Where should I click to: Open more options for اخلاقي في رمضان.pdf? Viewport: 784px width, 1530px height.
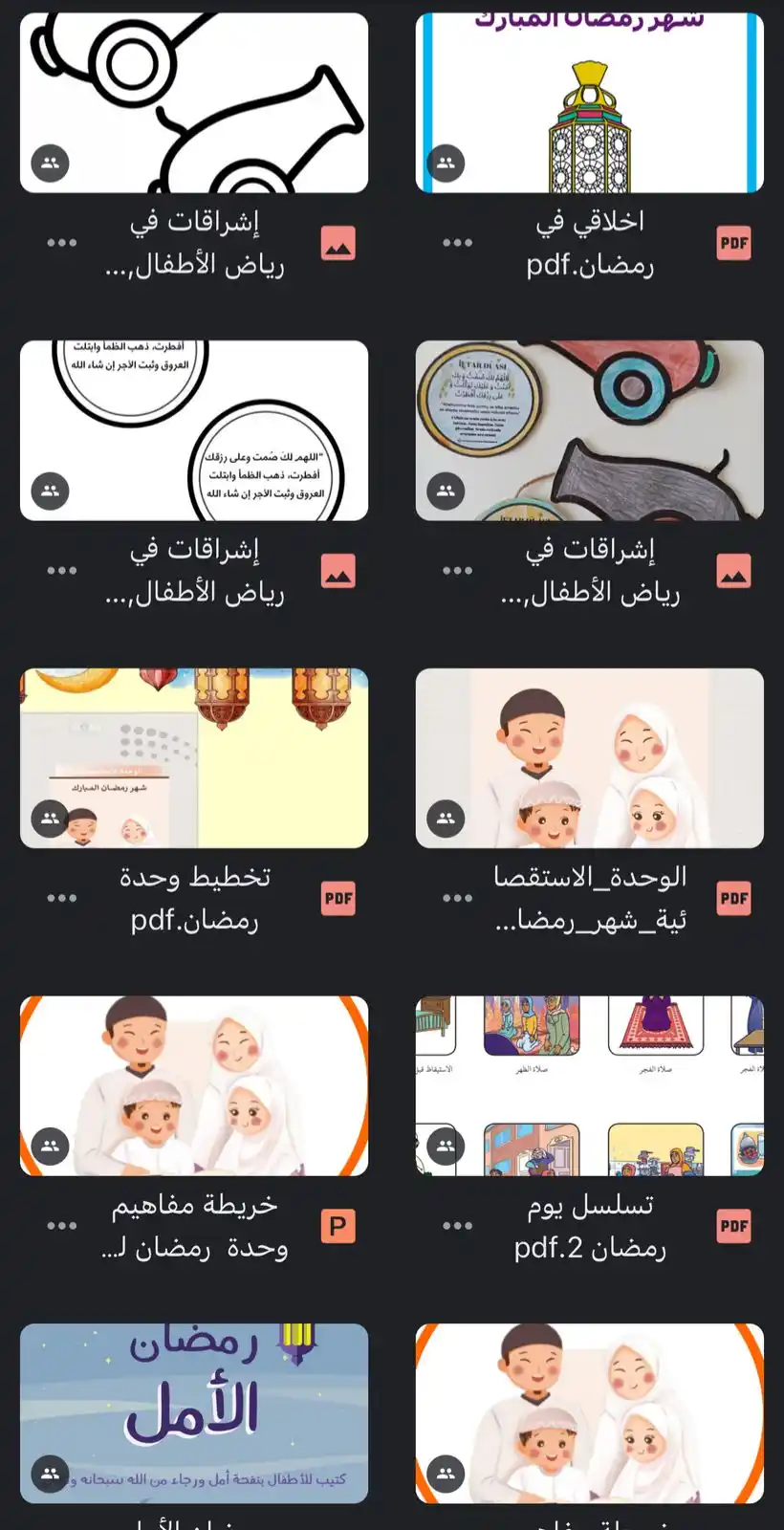[457, 243]
